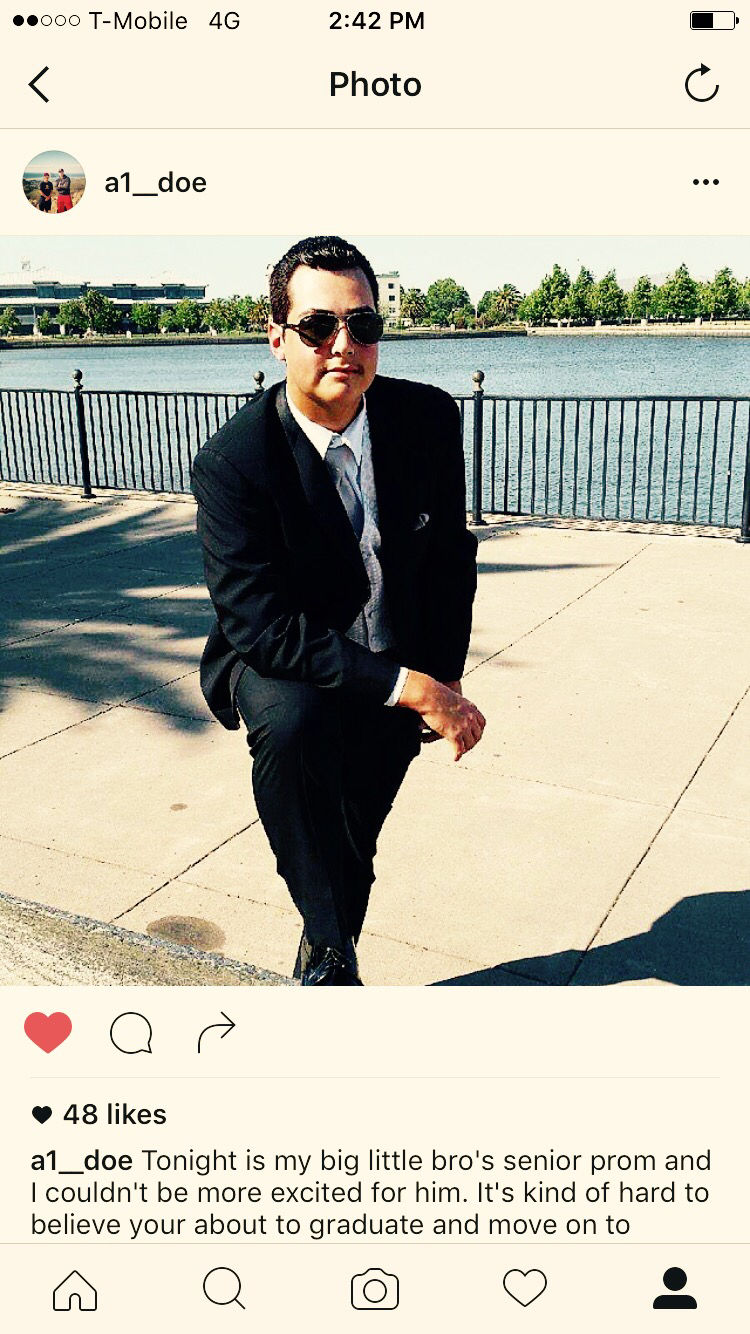Share this photo post

[216, 1032]
